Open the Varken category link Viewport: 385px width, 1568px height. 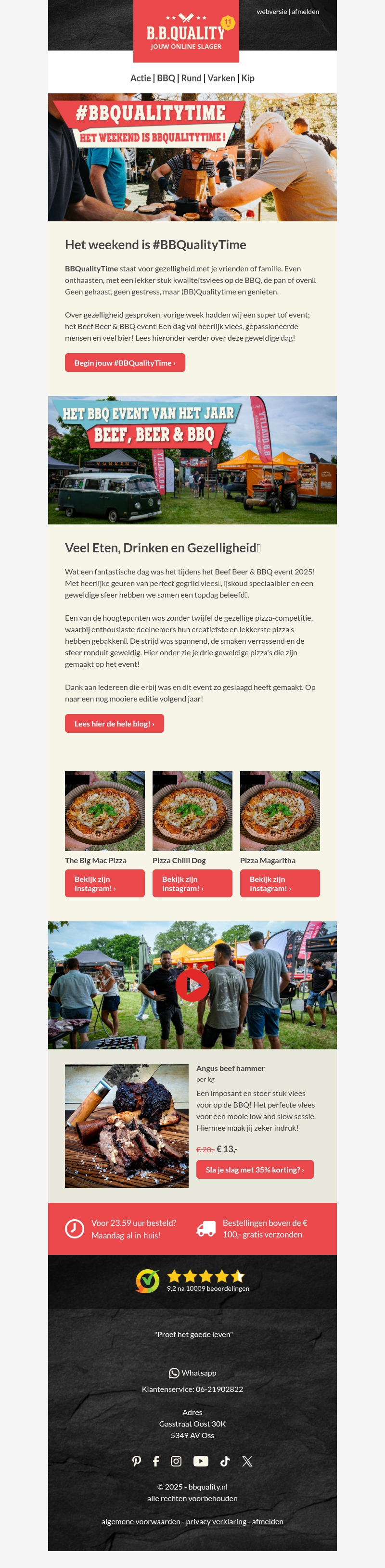click(221, 78)
